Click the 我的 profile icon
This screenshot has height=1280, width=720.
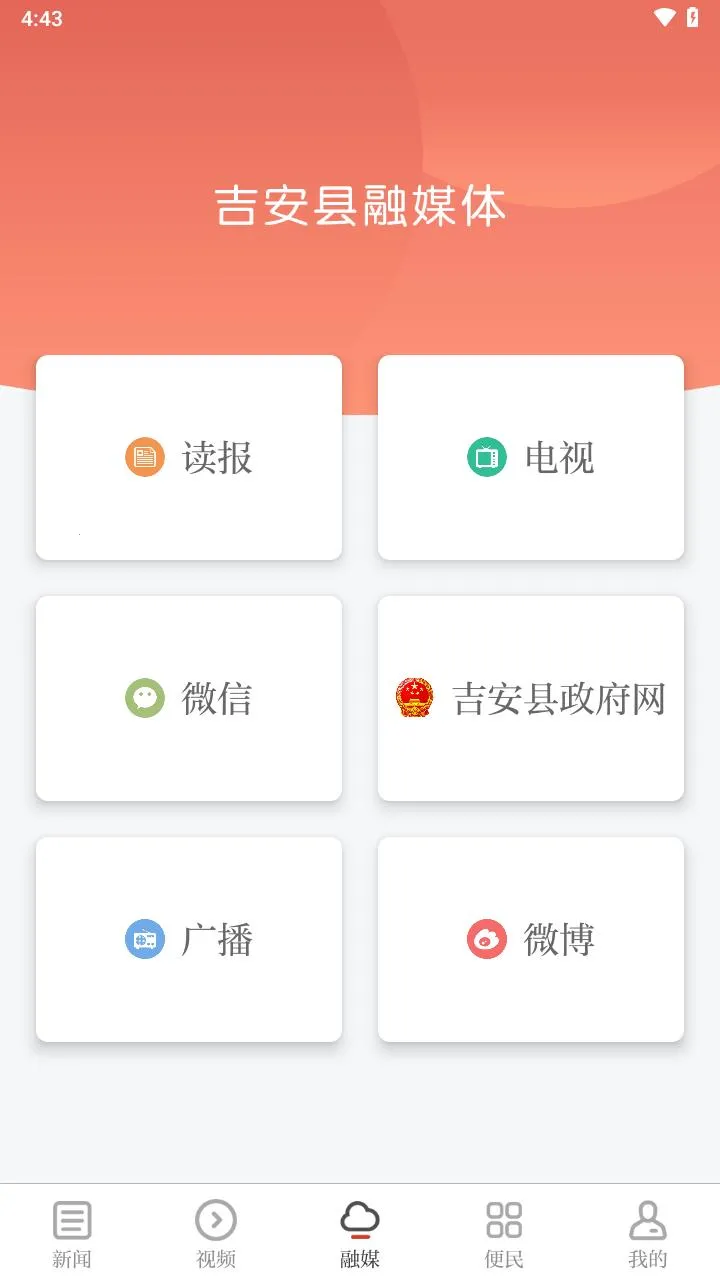pos(647,1218)
